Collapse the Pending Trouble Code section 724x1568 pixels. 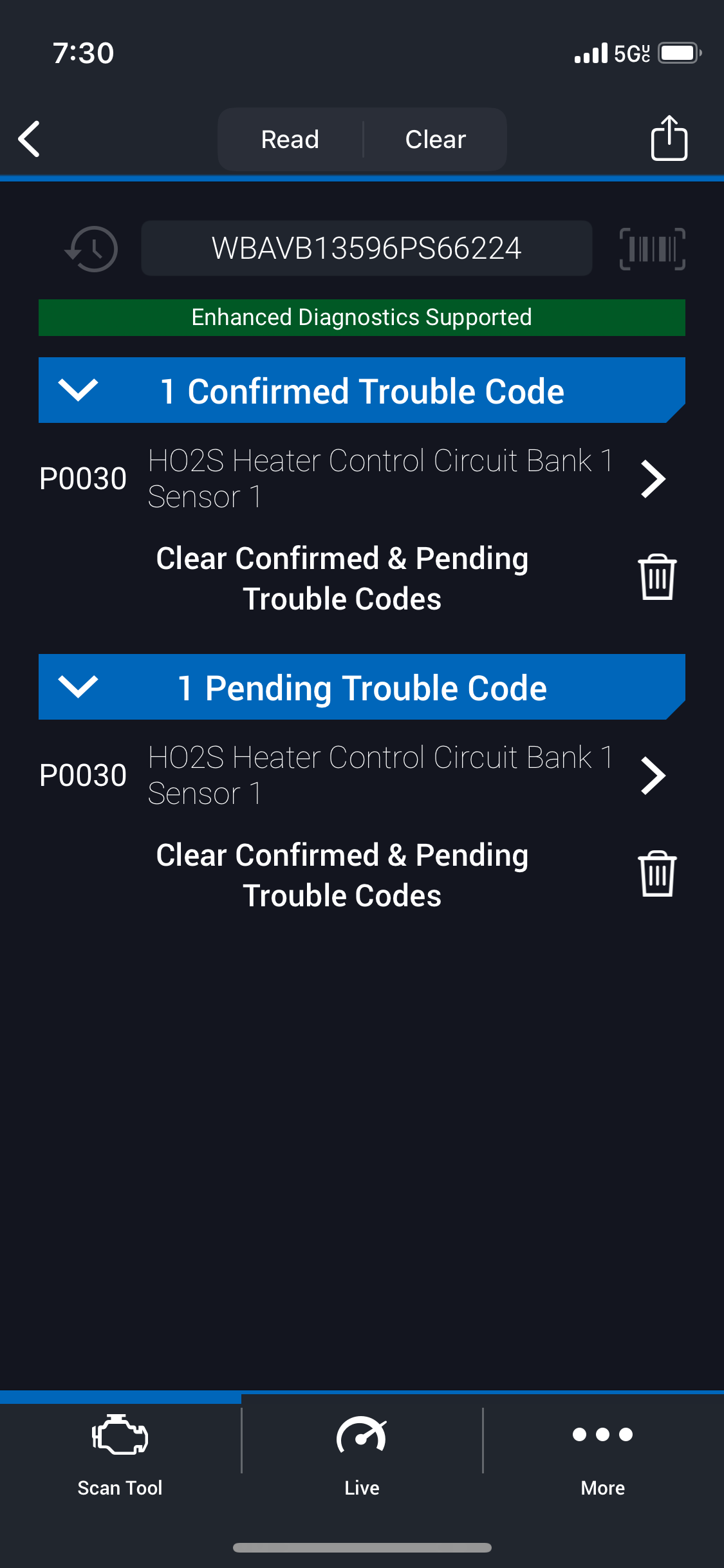point(362,687)
